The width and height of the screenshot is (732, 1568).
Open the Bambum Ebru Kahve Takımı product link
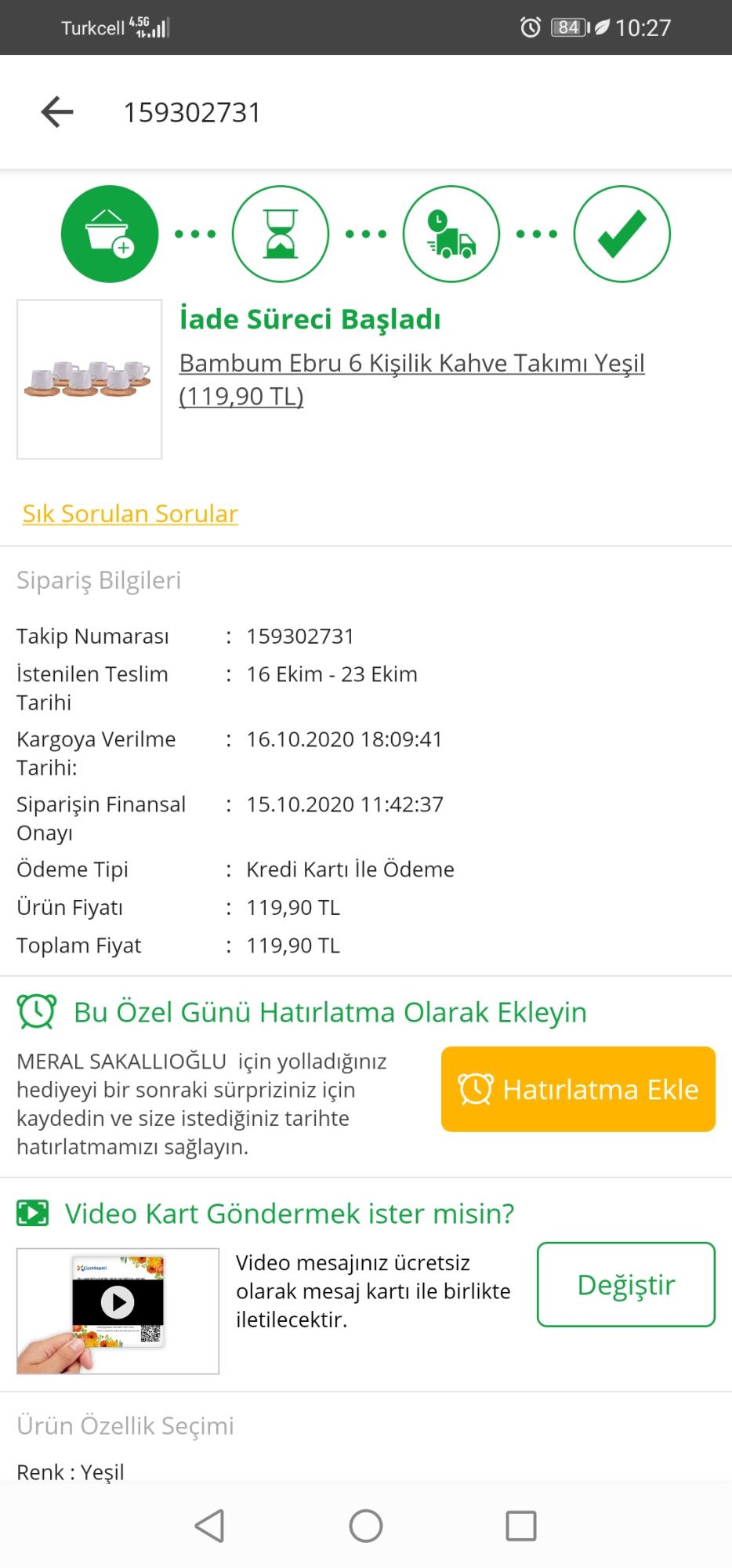point(412,379)
